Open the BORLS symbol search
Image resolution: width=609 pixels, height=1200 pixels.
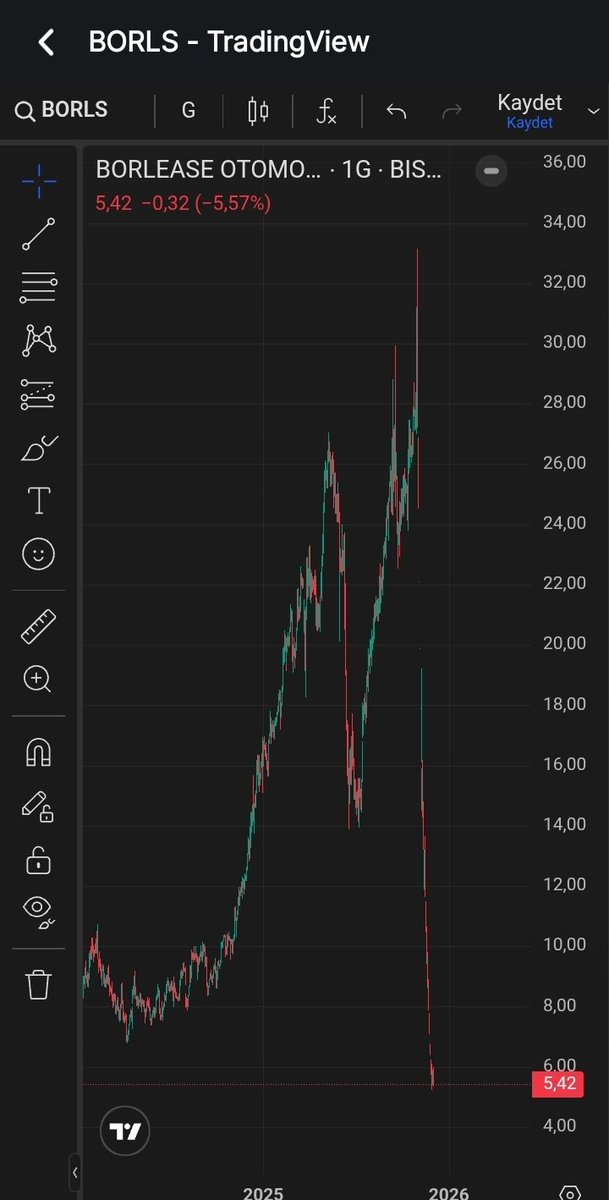(62, 110)
